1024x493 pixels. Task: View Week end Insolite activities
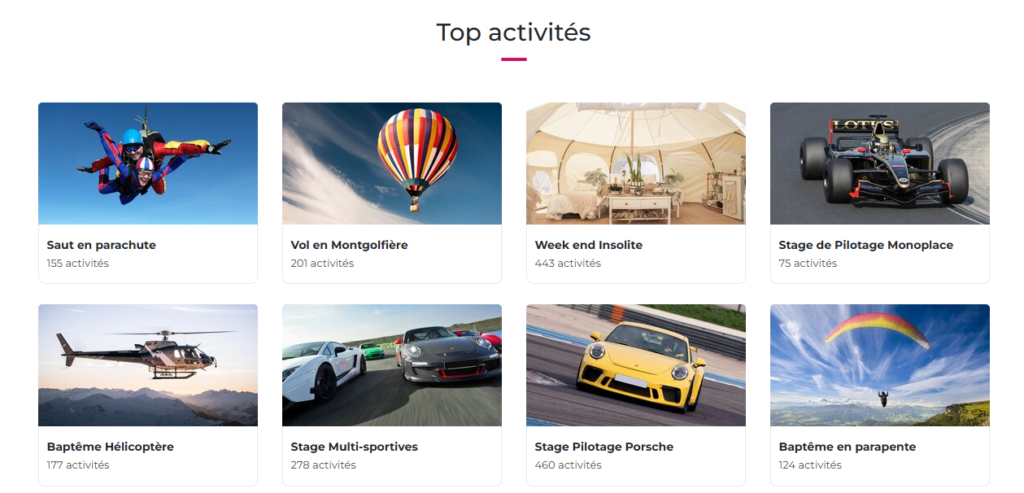(636, 192)
